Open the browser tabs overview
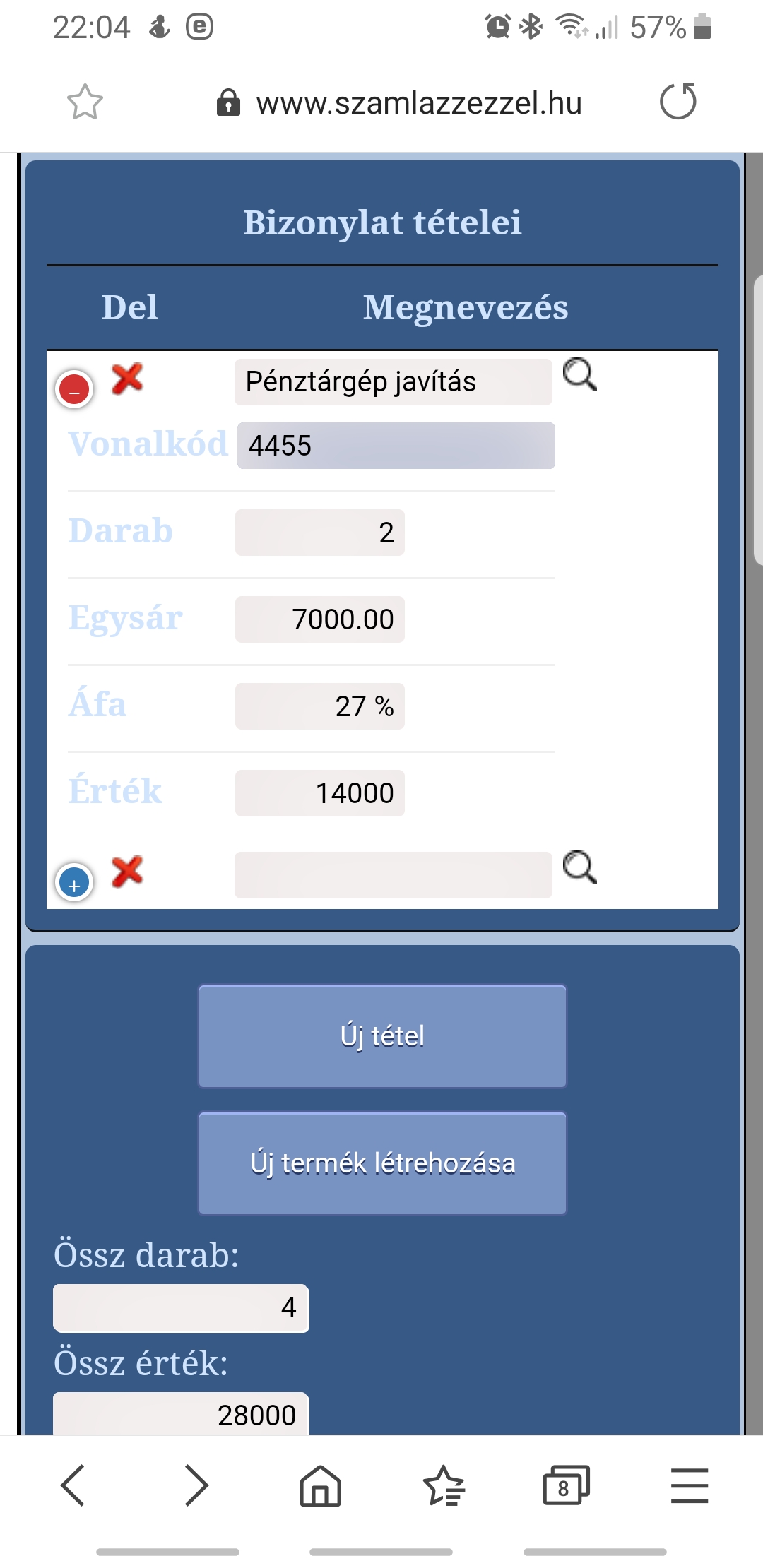Screen dimensions: 763x1568 [565, 1485]
